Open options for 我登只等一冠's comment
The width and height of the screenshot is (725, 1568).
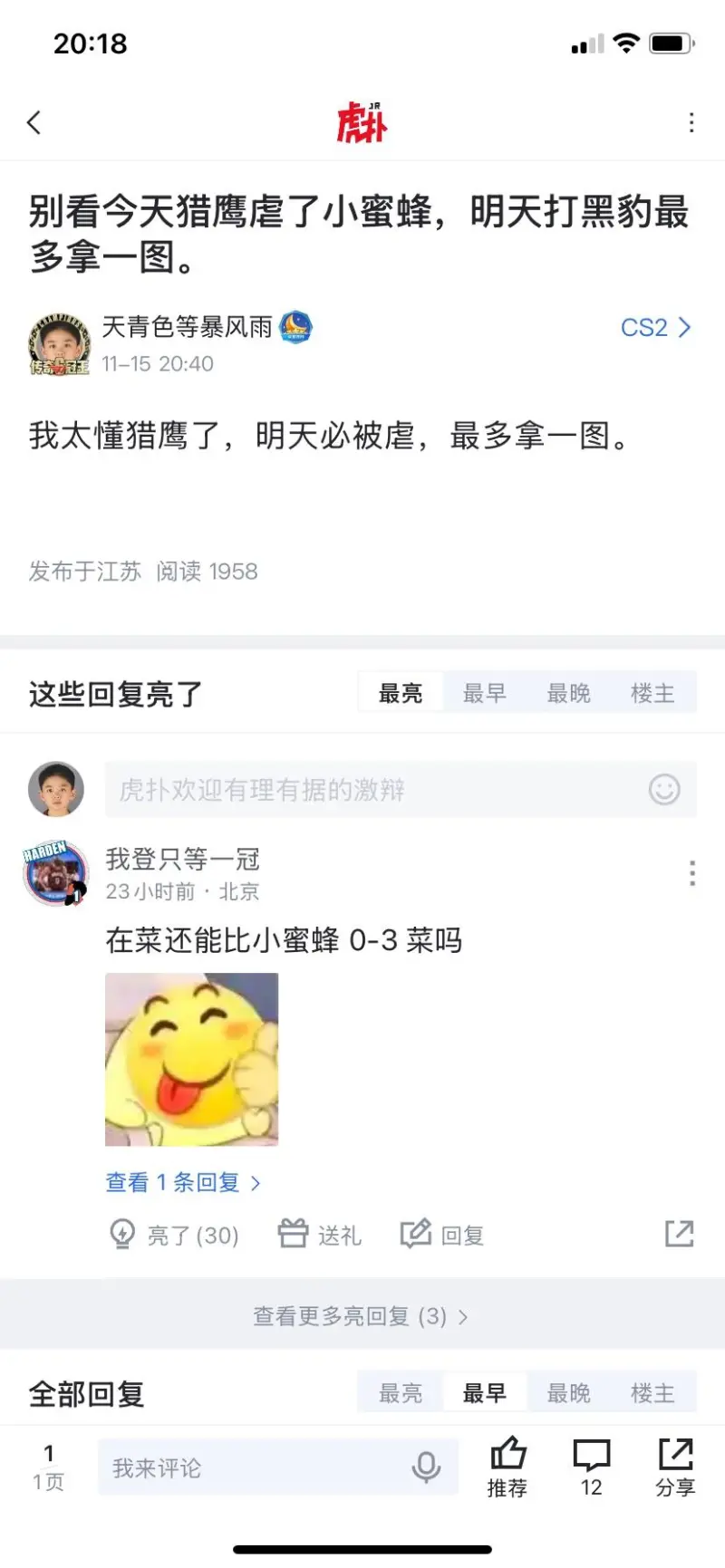(x=692, y=873)
